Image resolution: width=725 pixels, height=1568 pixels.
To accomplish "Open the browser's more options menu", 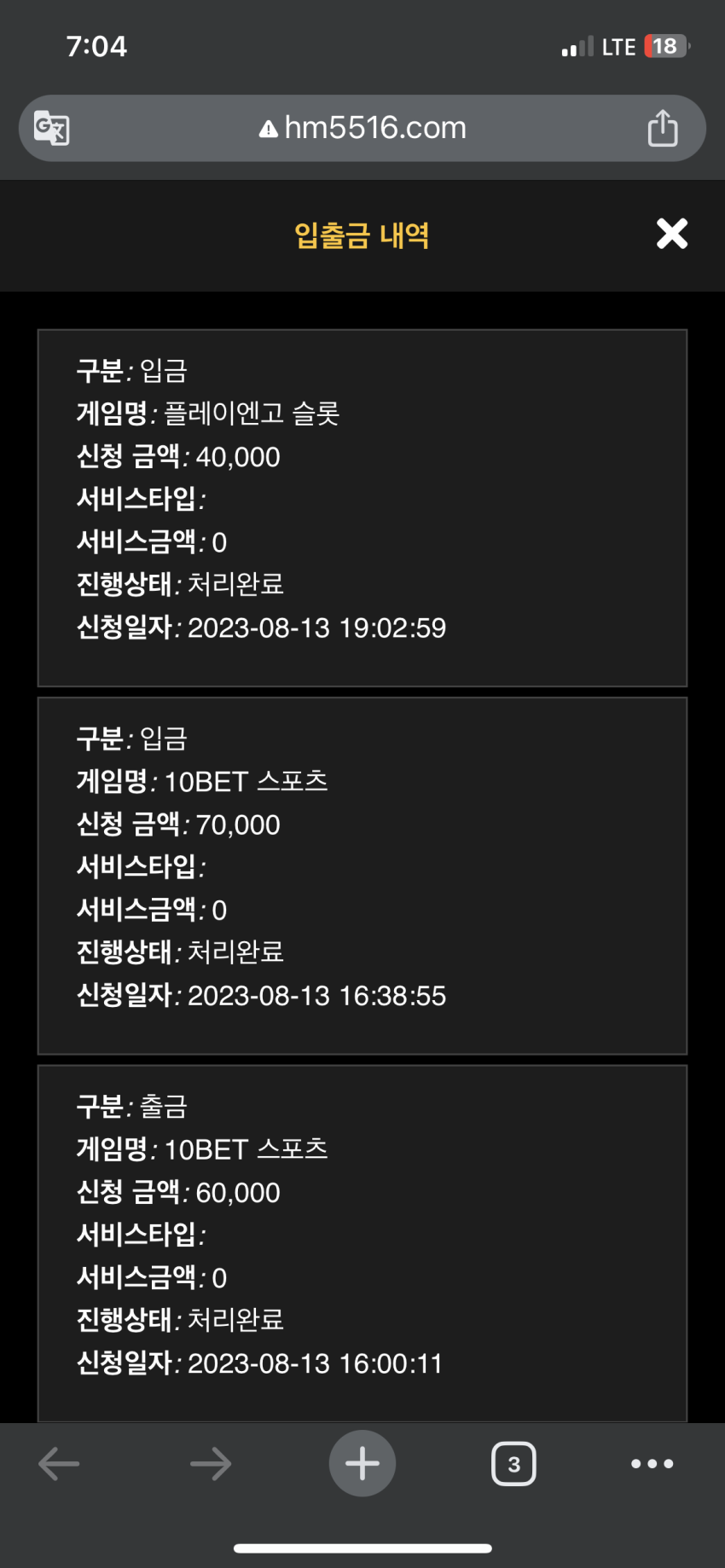I will coord(652,1464).
